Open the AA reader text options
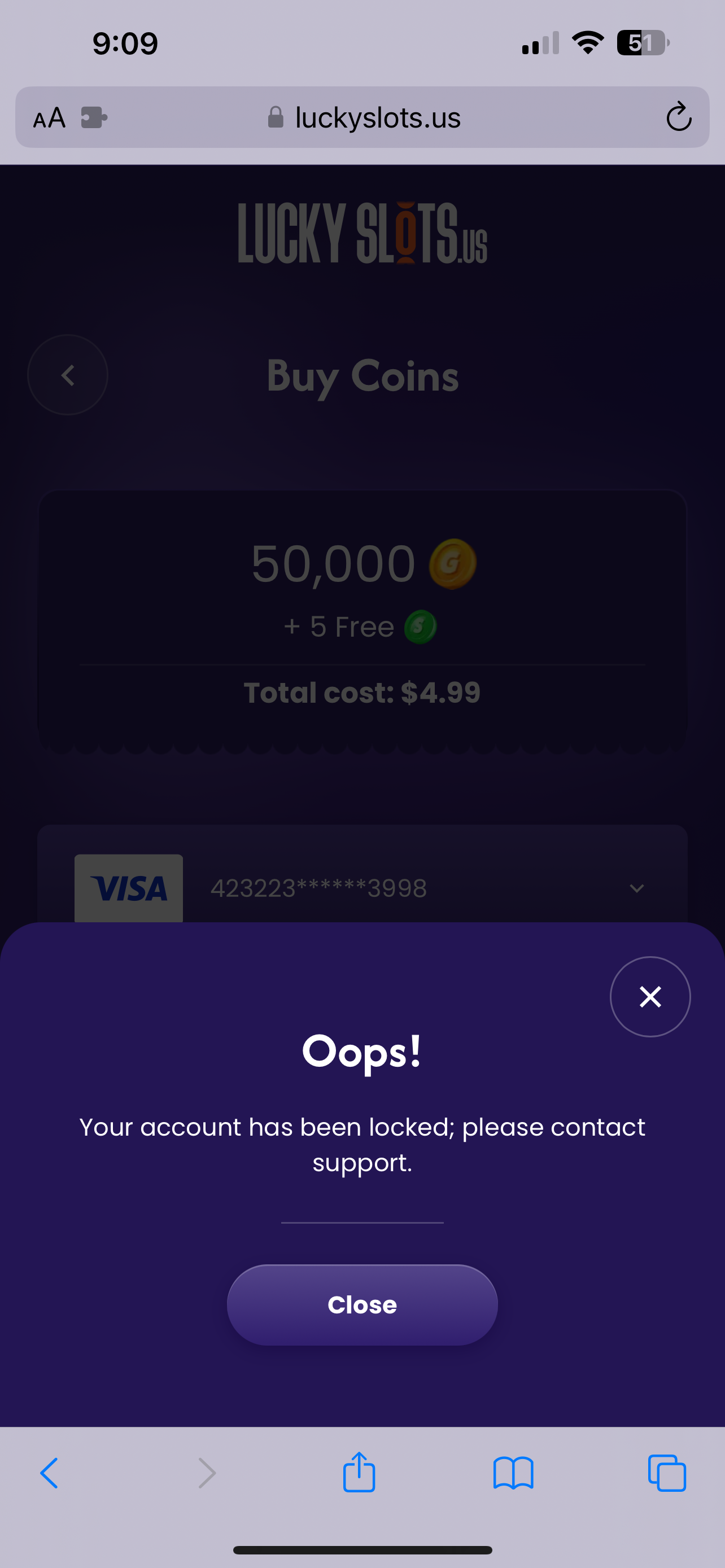This screenshot has width=725, height=1568. pyautogui.click(x=49, y=117)
